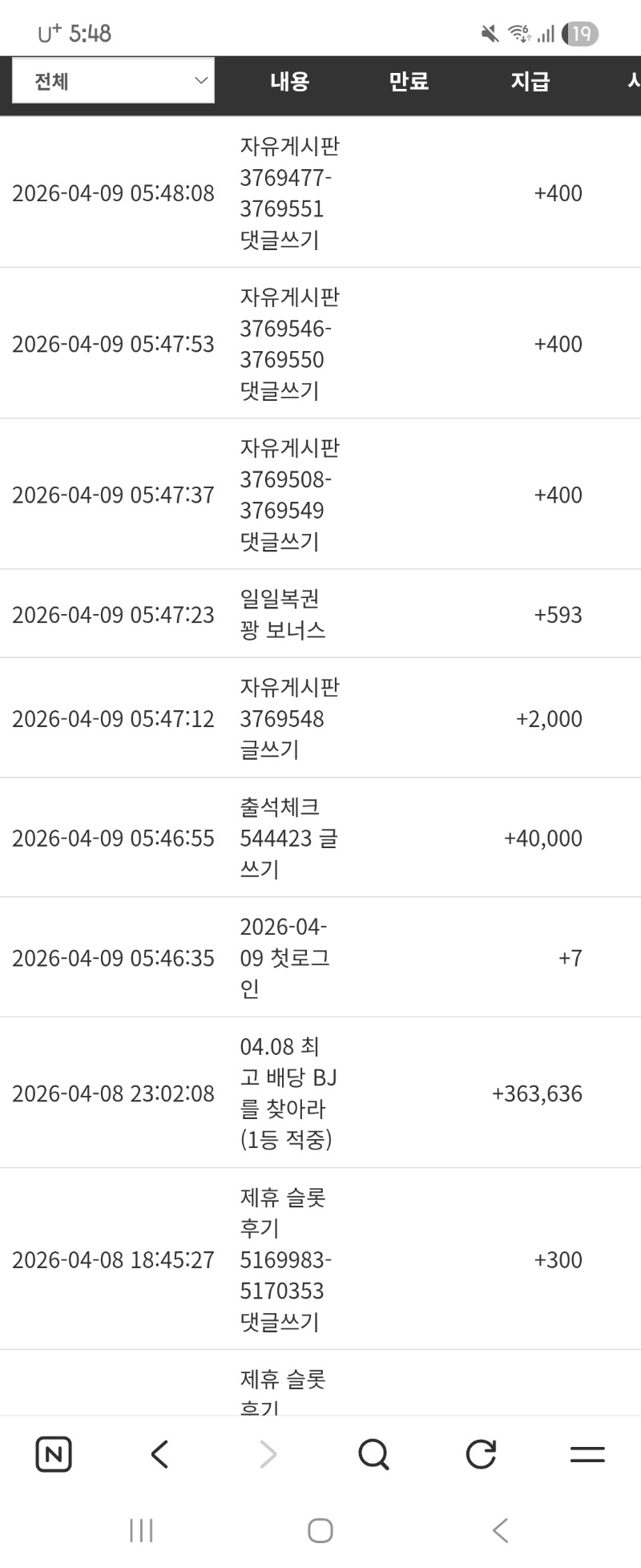Expand the 전체 filter dropdown
This screenshot has height=1568, width=641.
click(113, 80)
